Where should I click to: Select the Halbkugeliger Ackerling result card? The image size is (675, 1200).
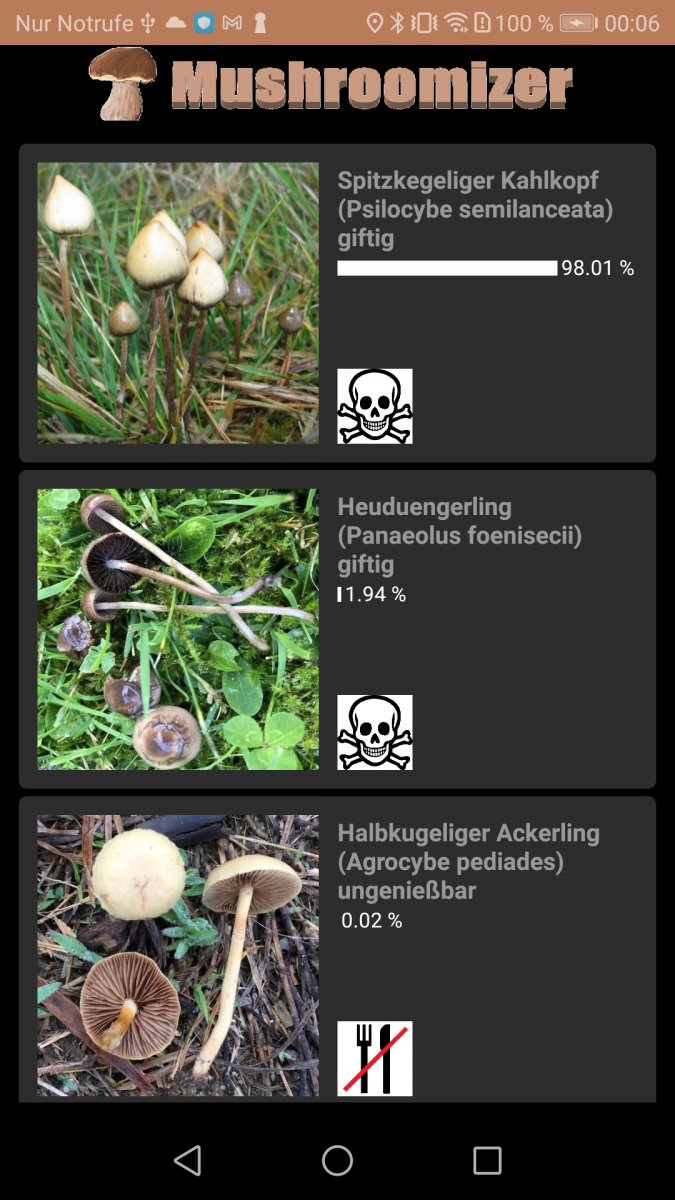pos(337,950)
